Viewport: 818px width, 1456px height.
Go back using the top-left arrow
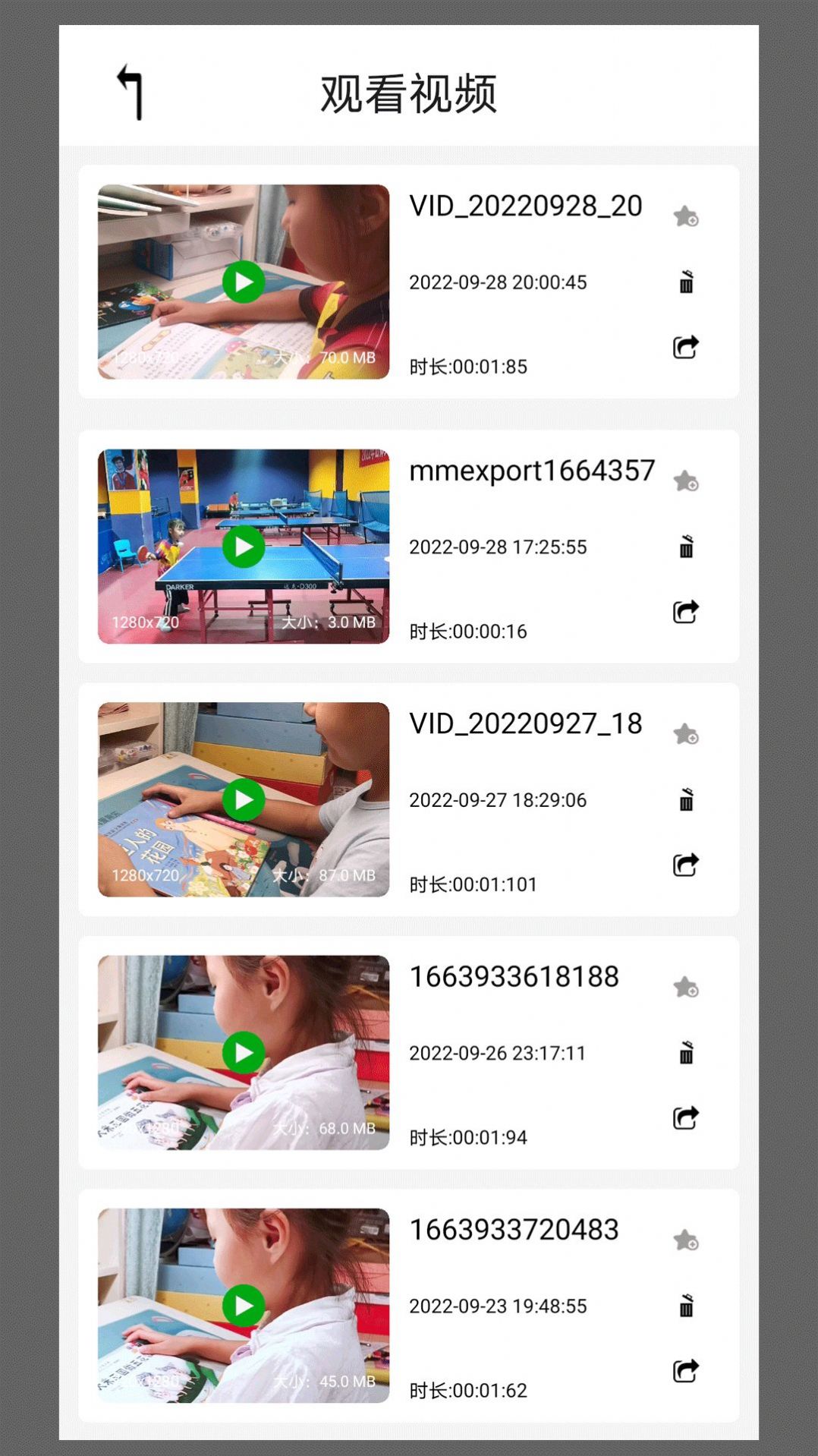tap(130, 93)
